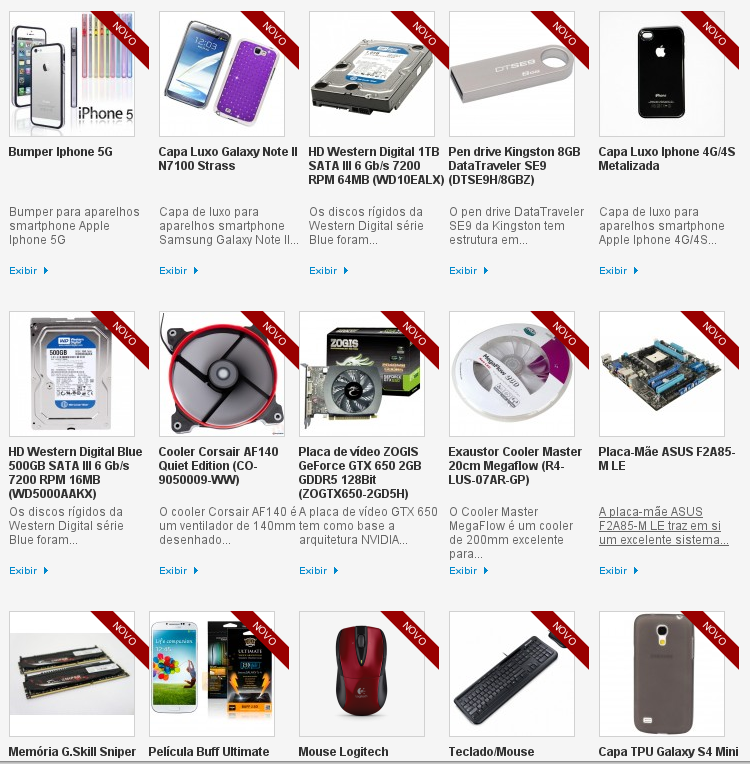The width and height of the screenshot is (750, 764).
Task: Open HD Western Digital 1TB product image
Action: pyautogui.click(x=371, y=74)
